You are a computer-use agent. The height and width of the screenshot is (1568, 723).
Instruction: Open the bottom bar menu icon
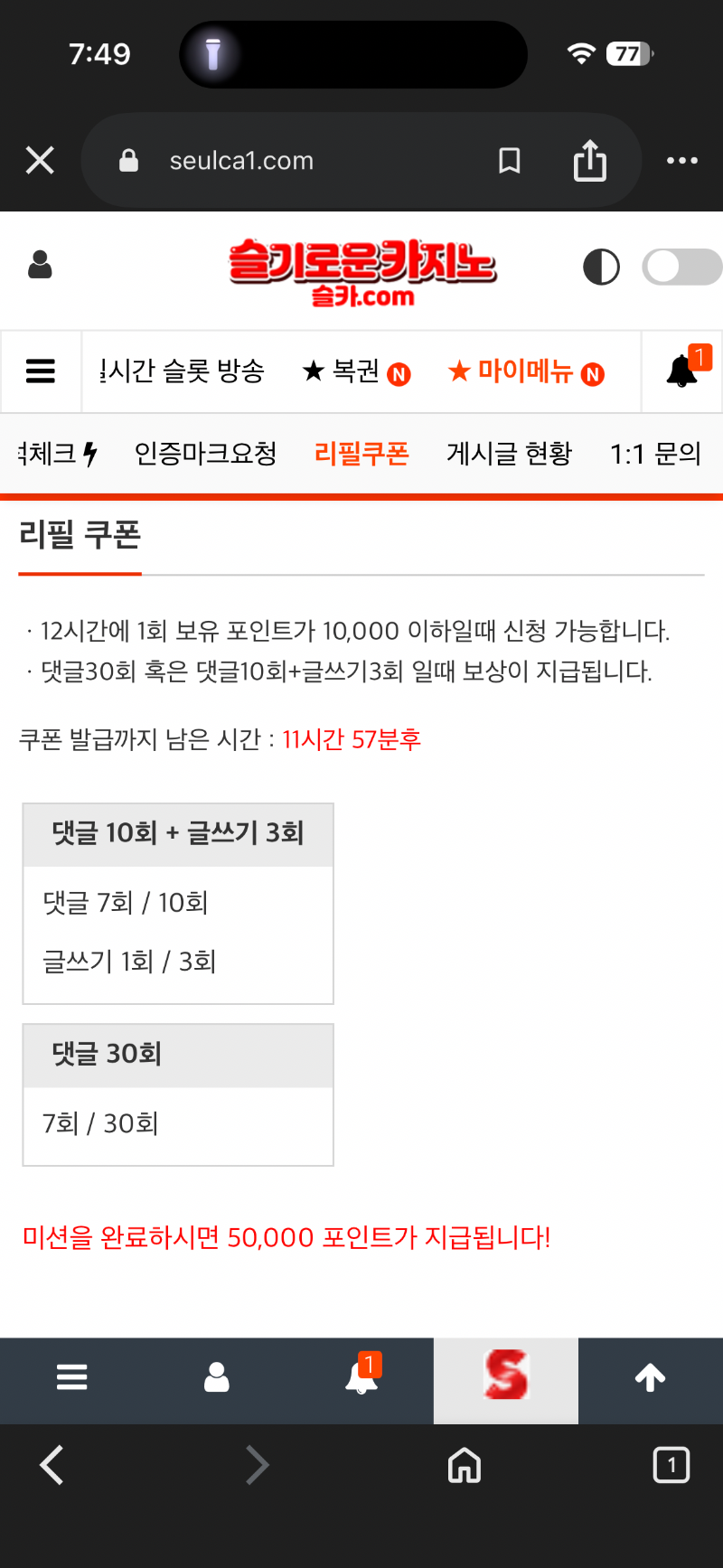coord(72,1377)
